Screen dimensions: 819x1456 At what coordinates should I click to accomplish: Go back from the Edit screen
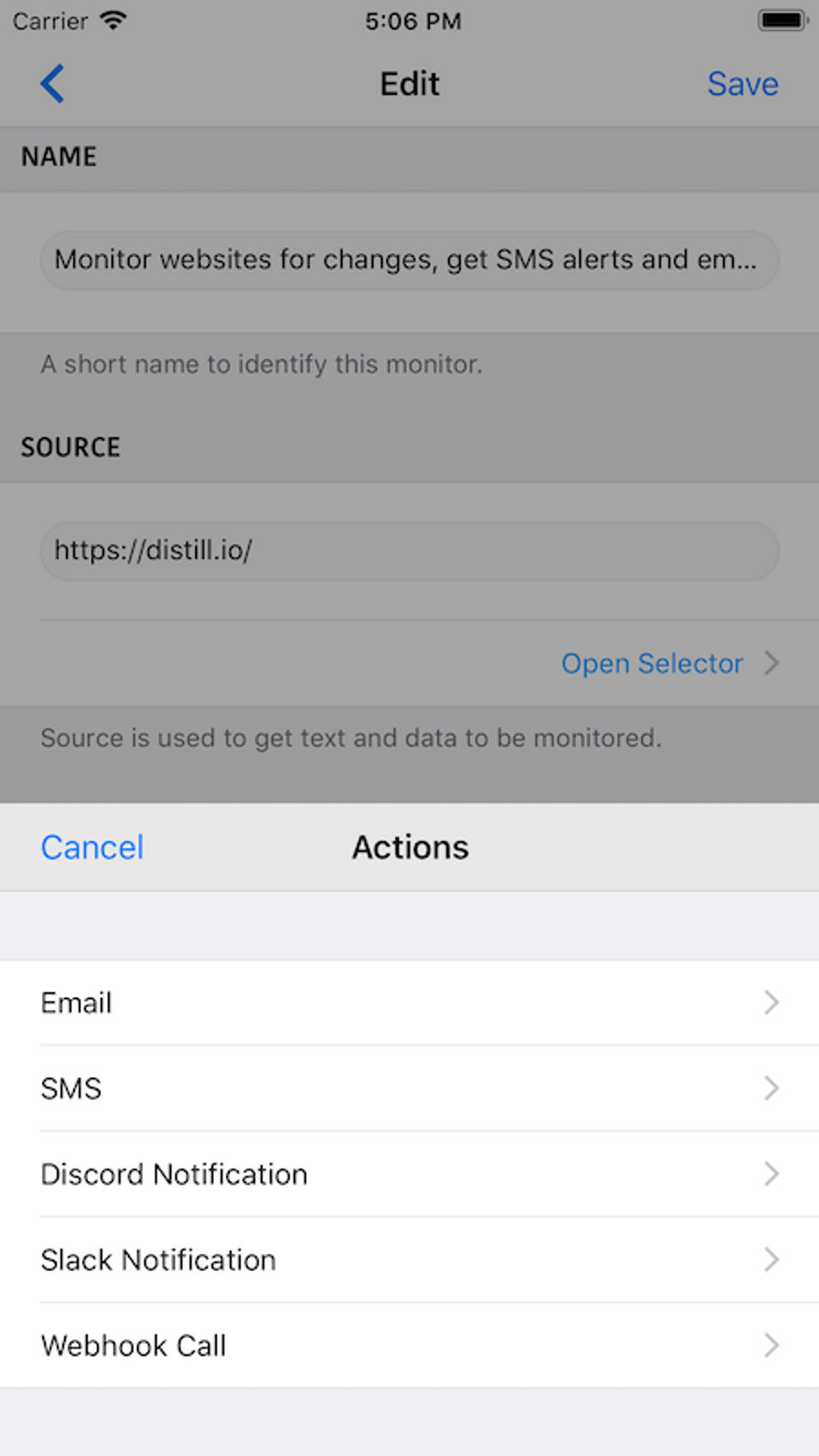pos(53,84)
